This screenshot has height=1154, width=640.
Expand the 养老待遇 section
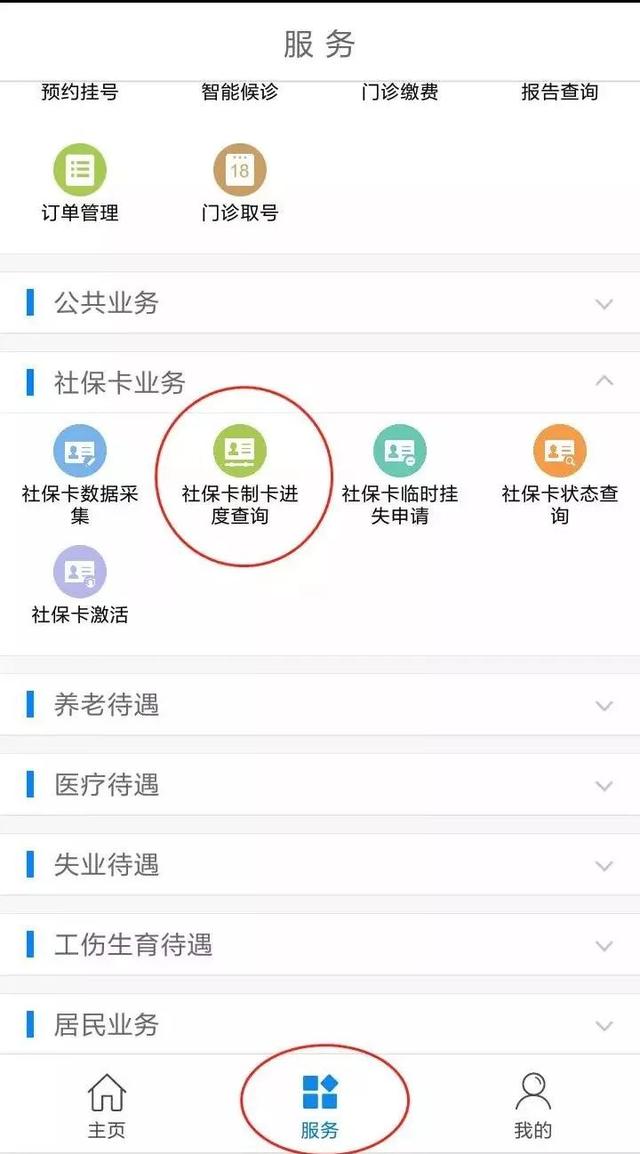click(x=320, y=705)
